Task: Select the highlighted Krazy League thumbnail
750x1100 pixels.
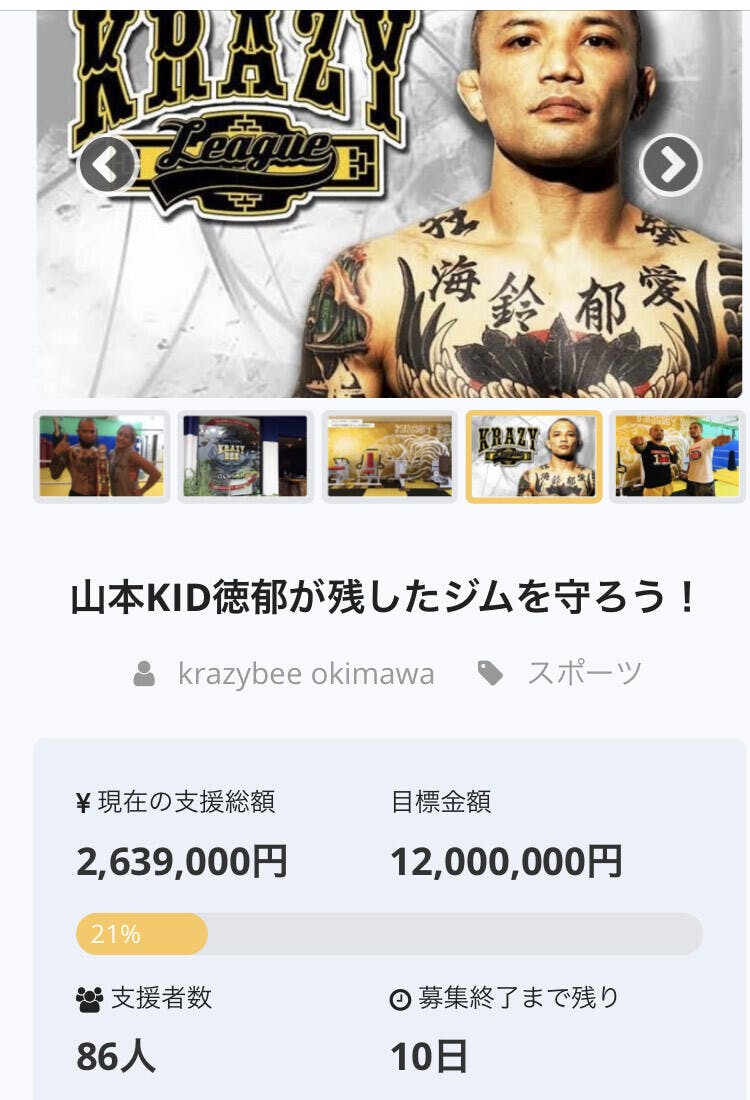Action: click(x=534, y=457)
